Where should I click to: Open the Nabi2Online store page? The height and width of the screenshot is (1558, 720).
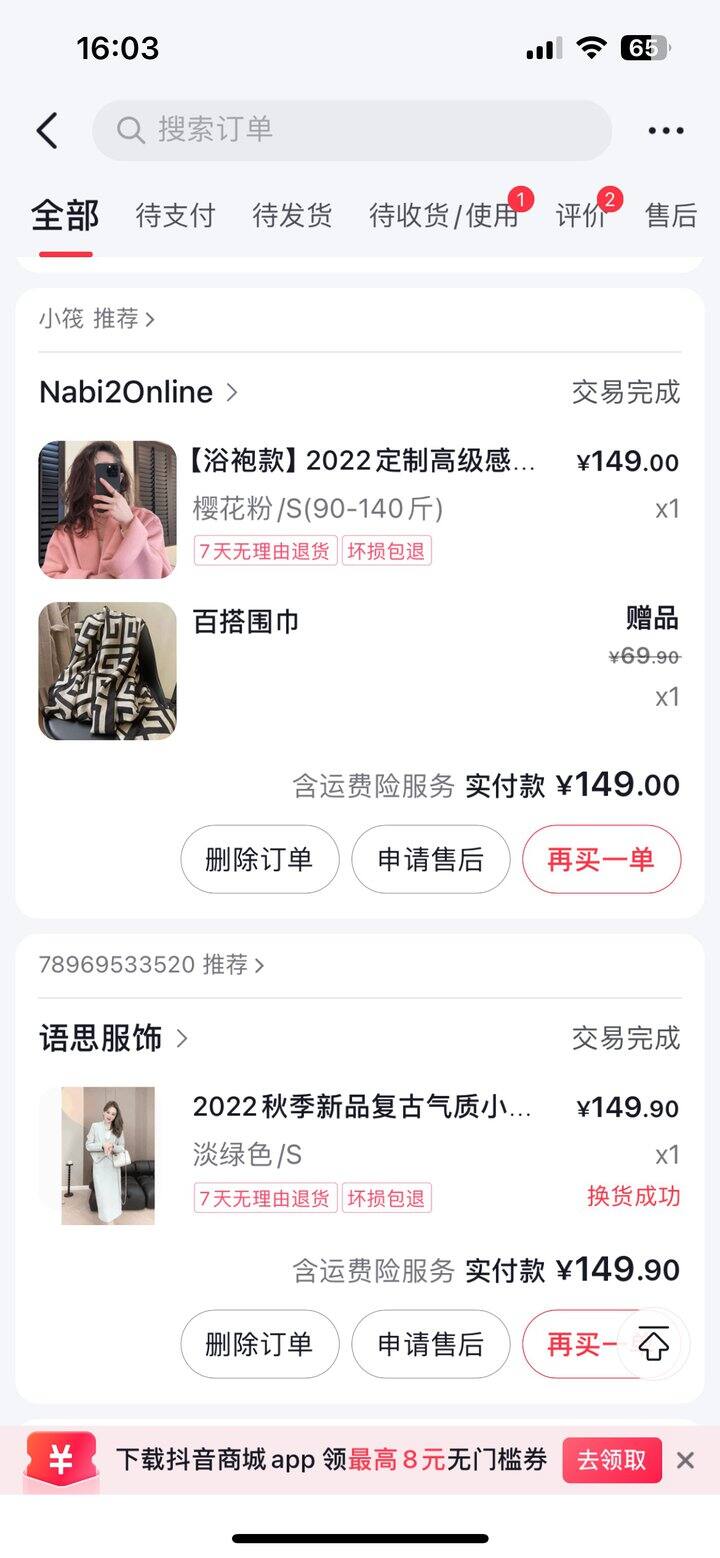[138, 392]
